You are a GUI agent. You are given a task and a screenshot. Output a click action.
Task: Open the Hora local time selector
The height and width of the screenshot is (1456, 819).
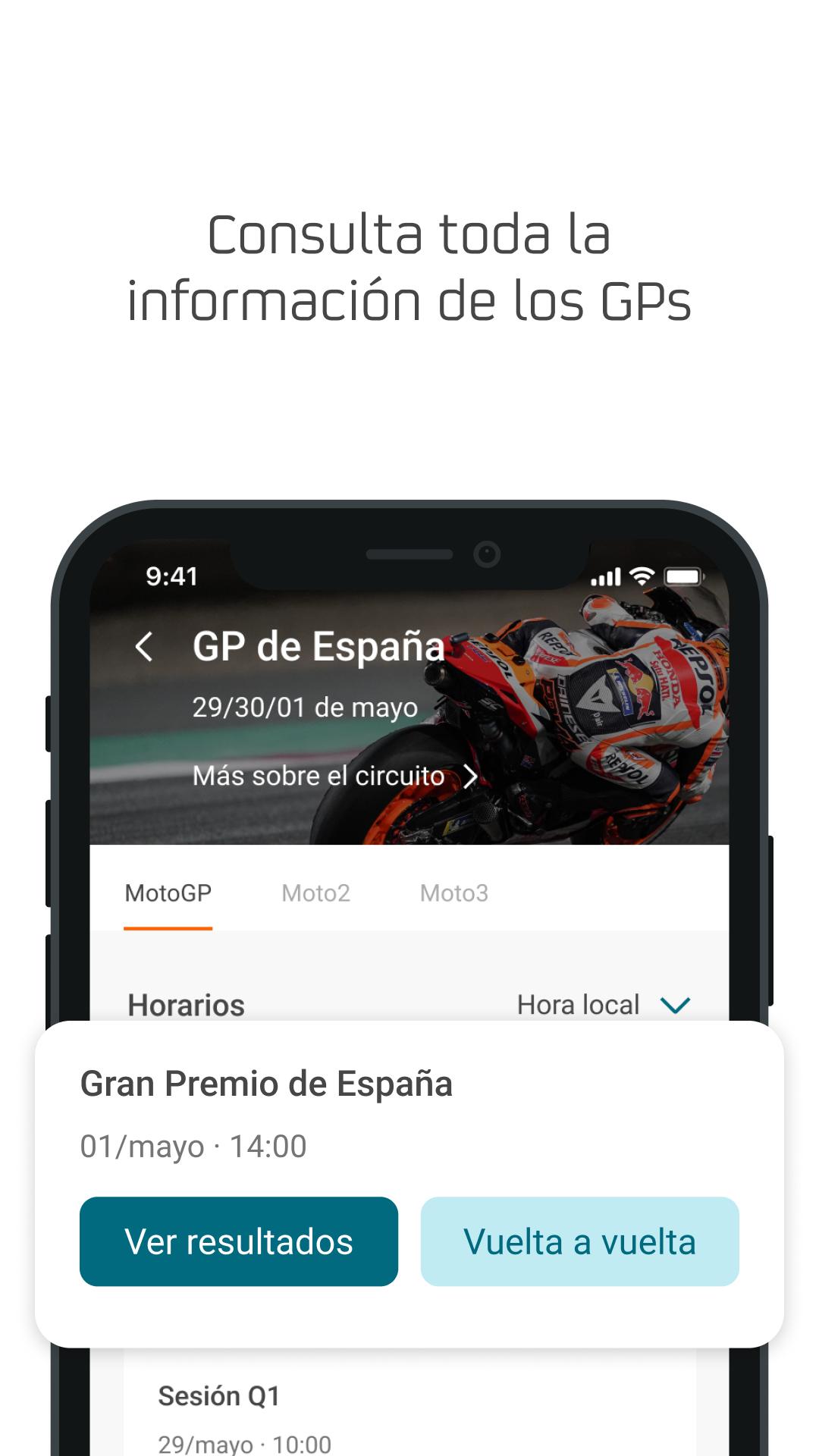(603, 1005)
